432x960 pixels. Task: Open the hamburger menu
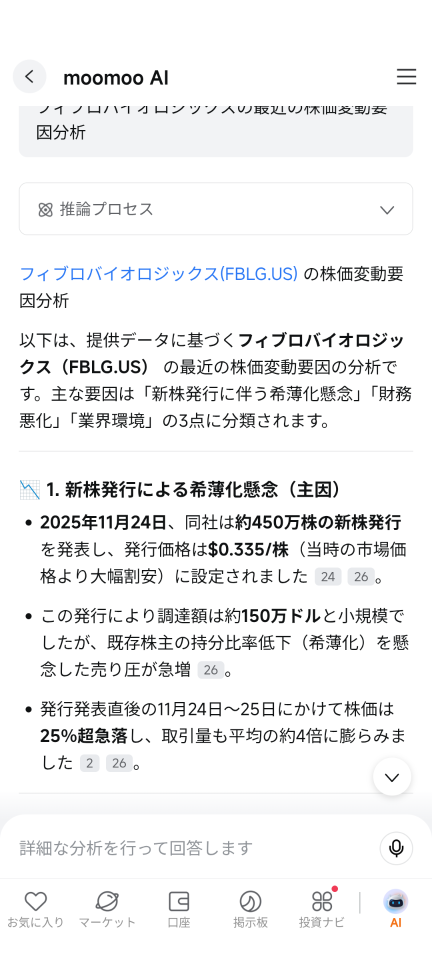coord(406,77)
